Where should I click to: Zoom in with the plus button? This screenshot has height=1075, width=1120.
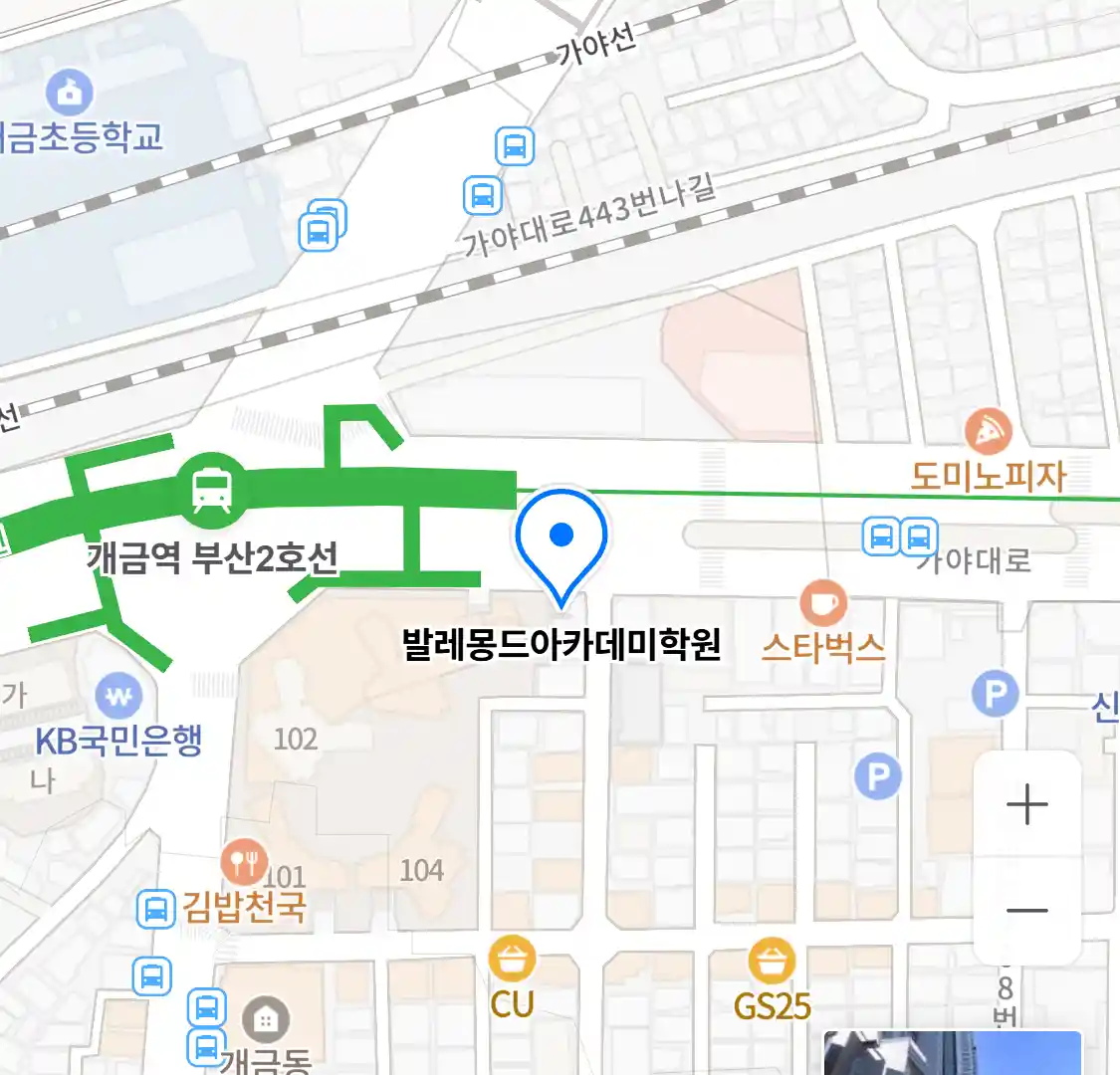click(1026, 804)
